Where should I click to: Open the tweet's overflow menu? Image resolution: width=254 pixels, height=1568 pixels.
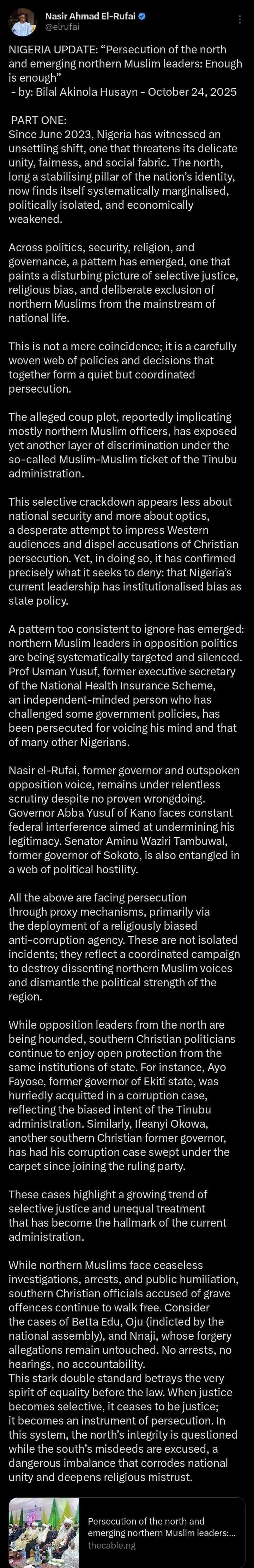(240, 19)
